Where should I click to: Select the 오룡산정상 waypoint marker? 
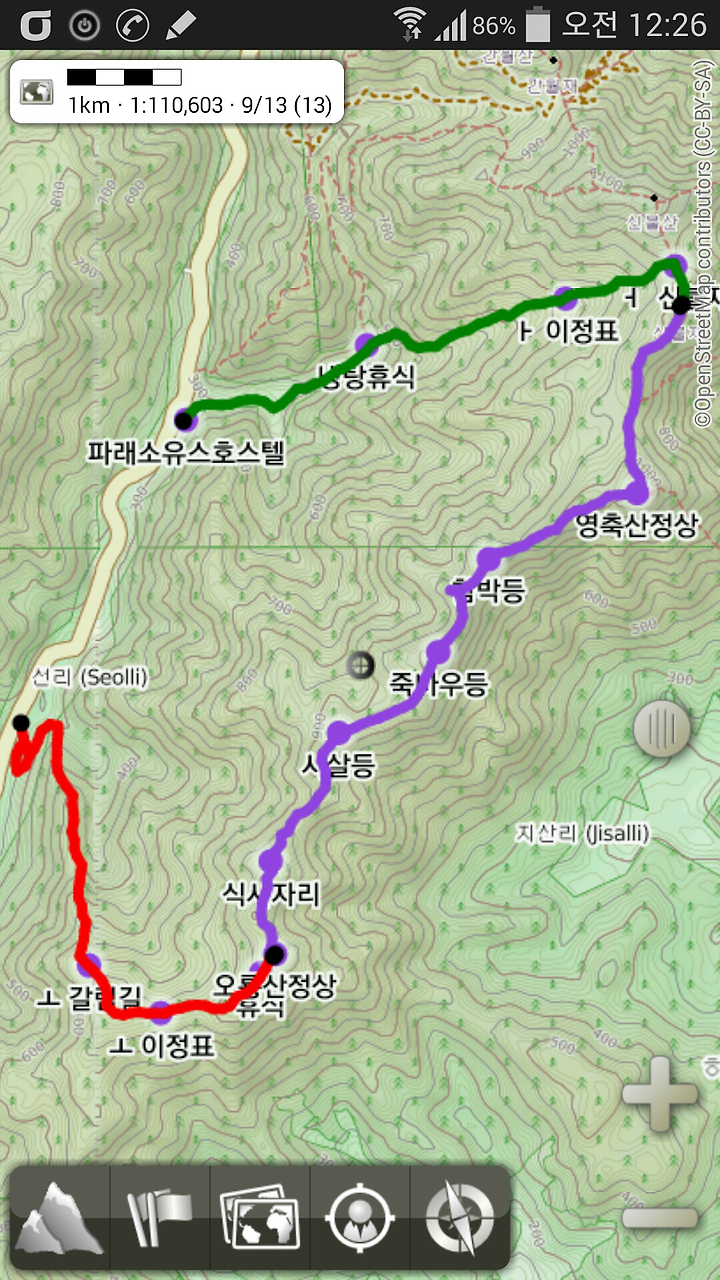[x=274, y=955]
